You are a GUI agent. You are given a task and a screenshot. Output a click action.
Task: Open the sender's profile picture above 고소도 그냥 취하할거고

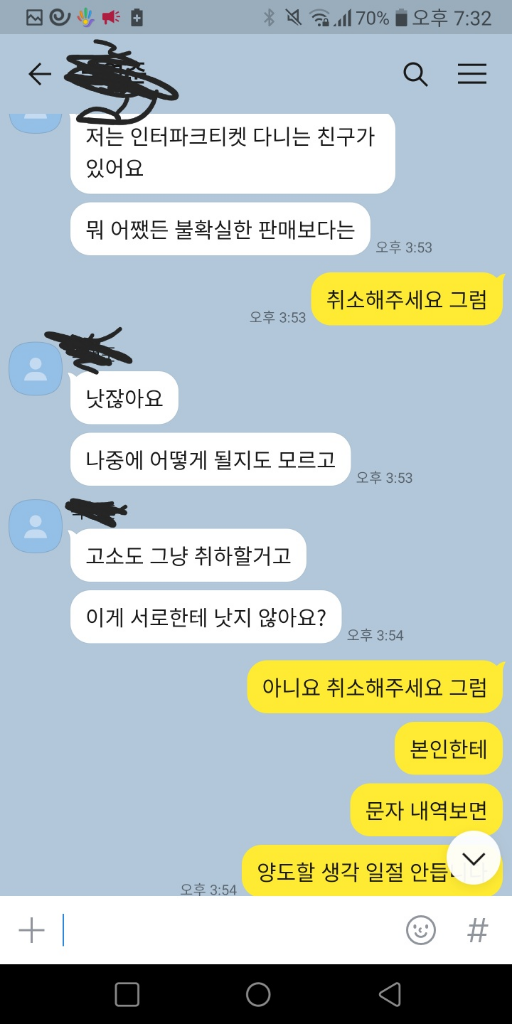pos(35,526)
